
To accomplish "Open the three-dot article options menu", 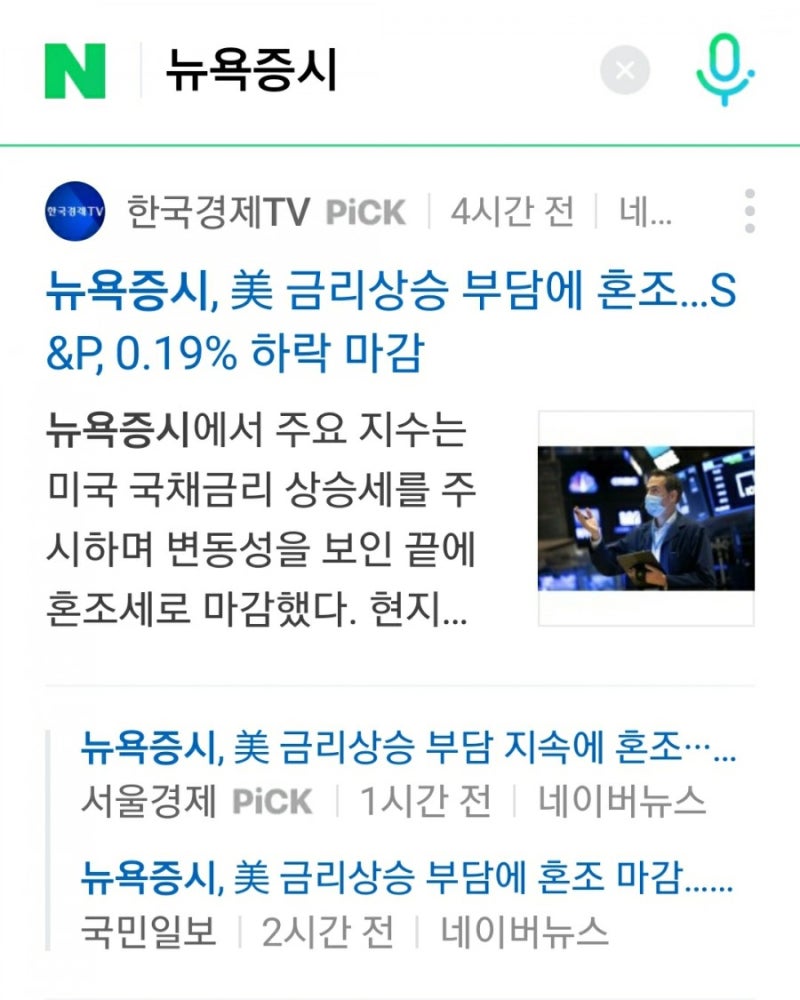I will pyautogui.click(x=752, y=210).
